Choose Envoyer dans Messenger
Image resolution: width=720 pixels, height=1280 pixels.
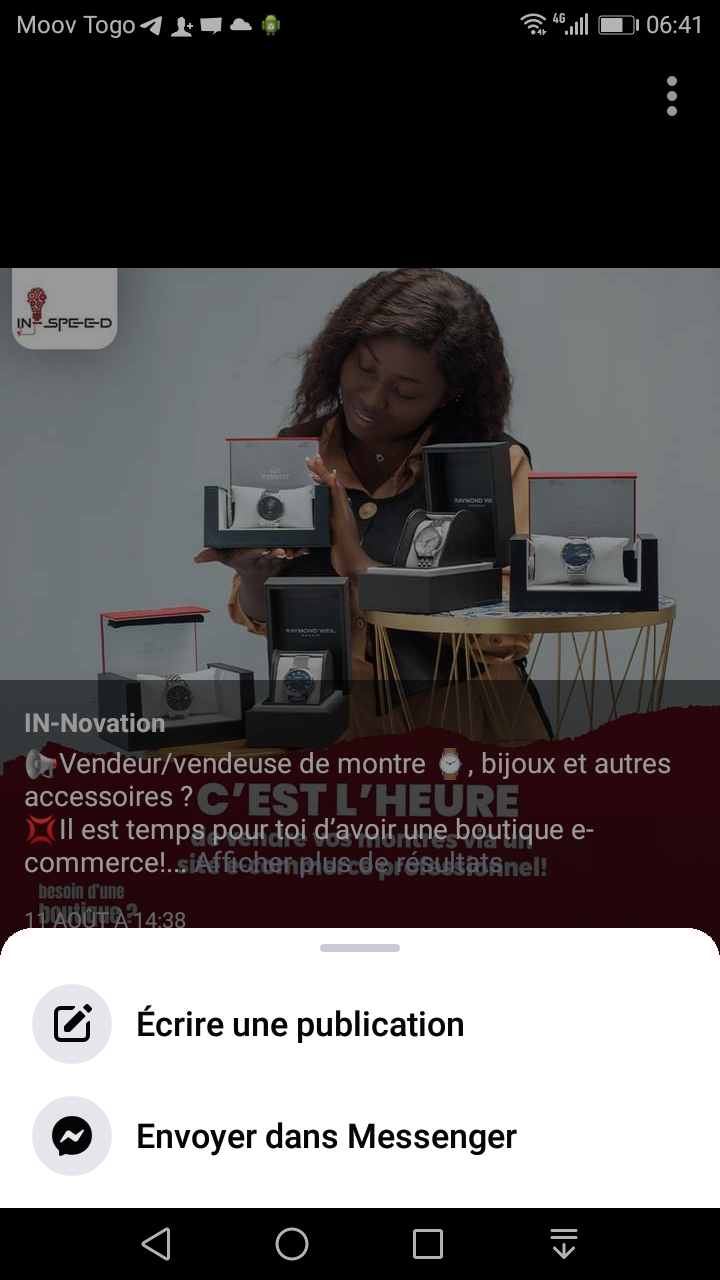(x=326, y=1136)
